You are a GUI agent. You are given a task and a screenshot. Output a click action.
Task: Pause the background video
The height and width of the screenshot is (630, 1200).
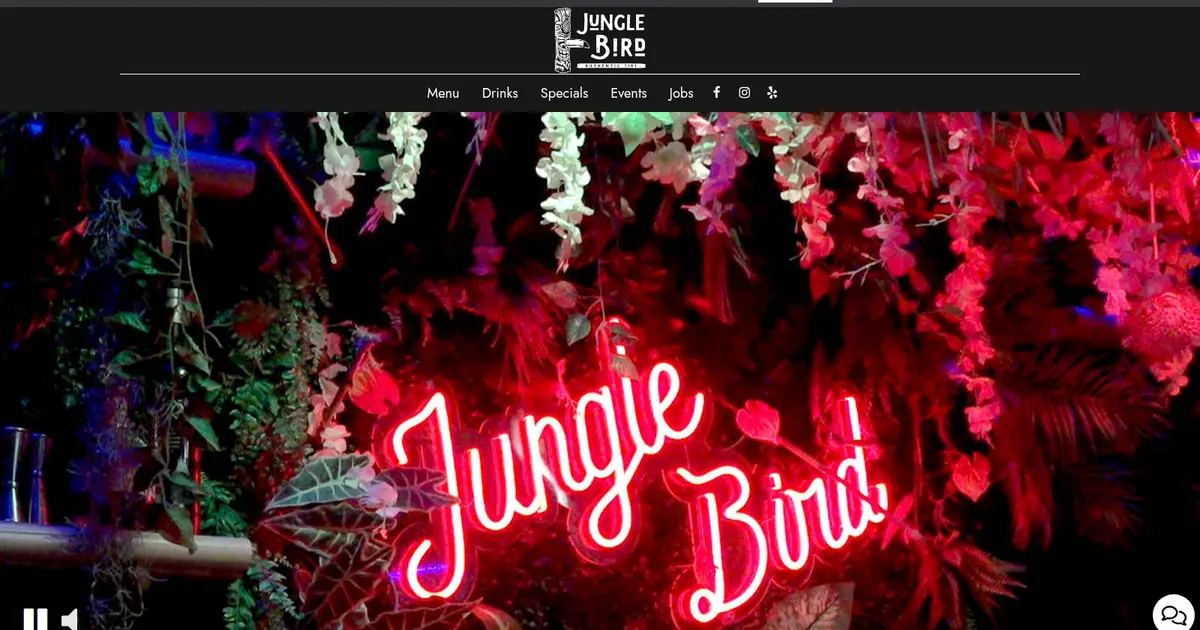(x=35, y=619)
